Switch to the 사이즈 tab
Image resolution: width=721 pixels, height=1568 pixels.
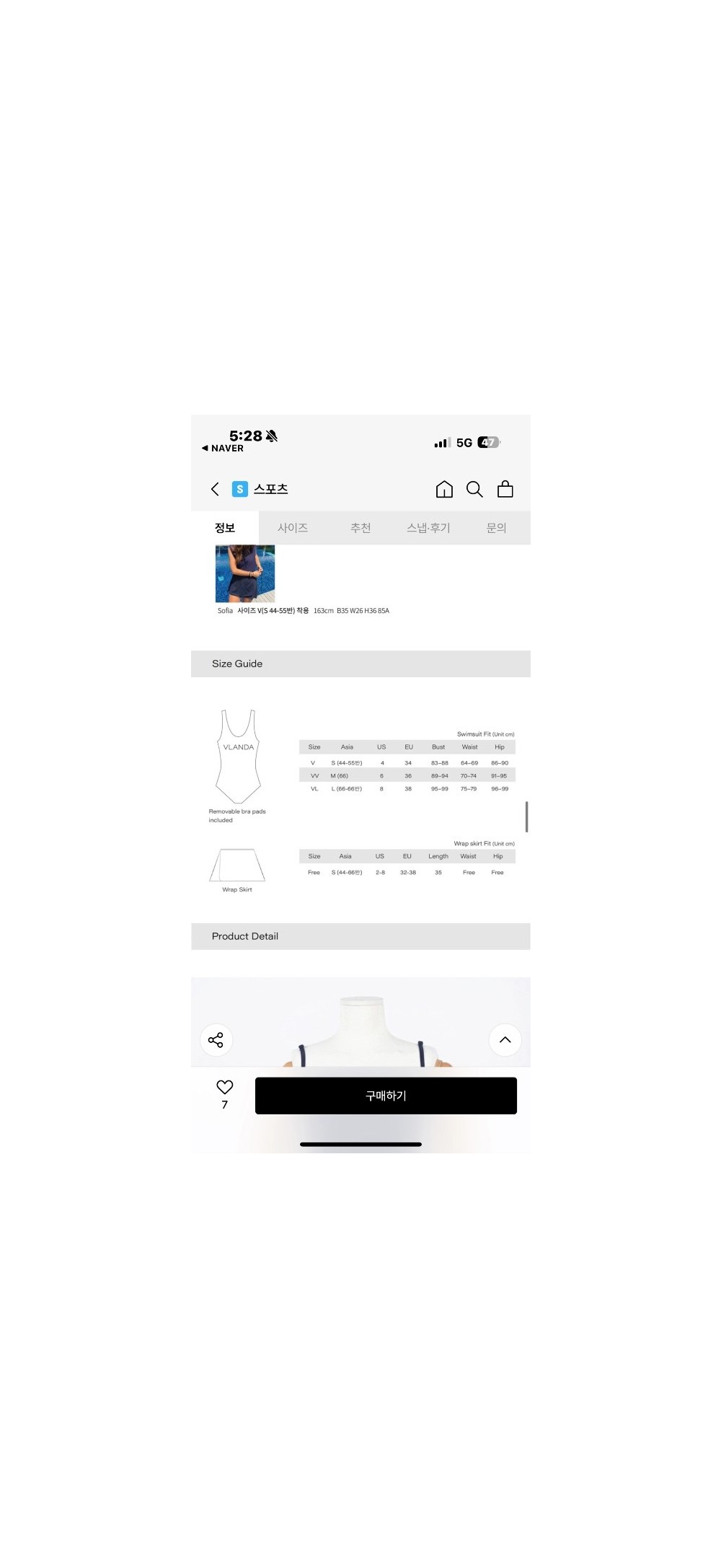[x=293, y=528]
